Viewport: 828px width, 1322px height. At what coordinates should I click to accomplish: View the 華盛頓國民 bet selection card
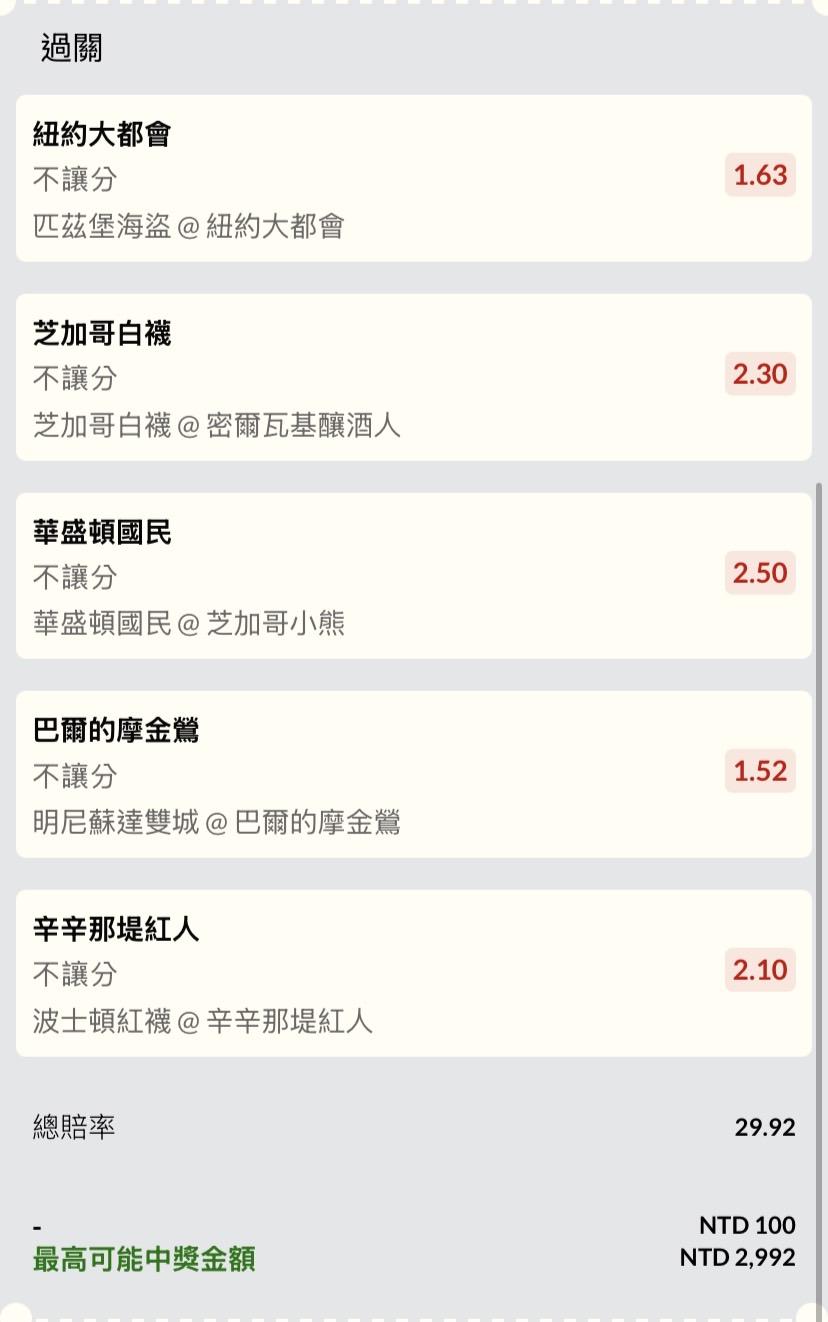pos(413,575)
